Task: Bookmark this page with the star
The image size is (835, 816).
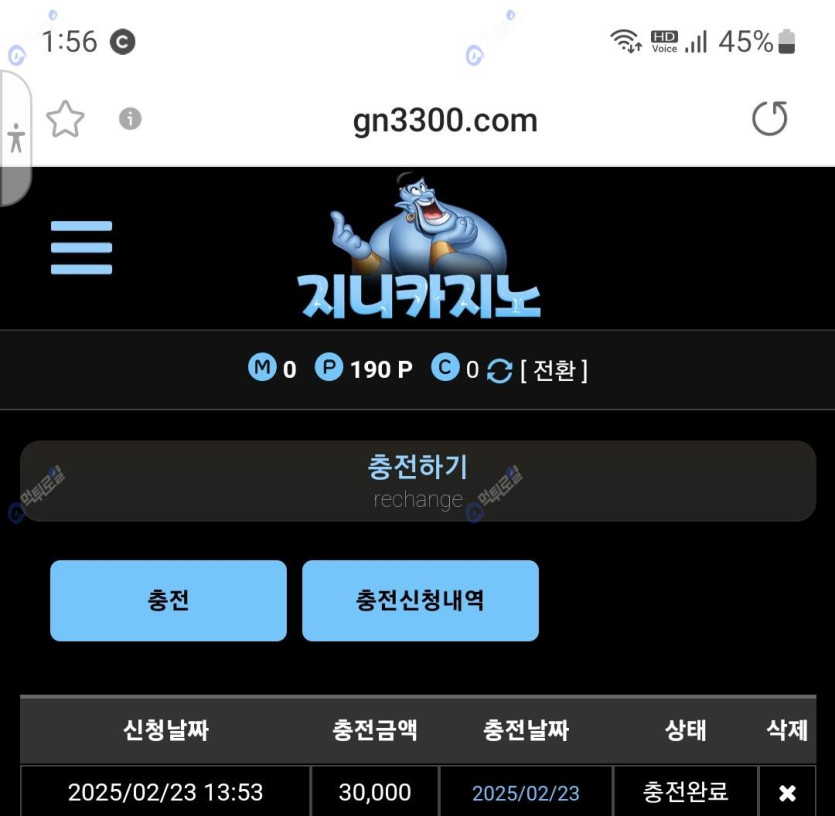Action: [66, 120]
